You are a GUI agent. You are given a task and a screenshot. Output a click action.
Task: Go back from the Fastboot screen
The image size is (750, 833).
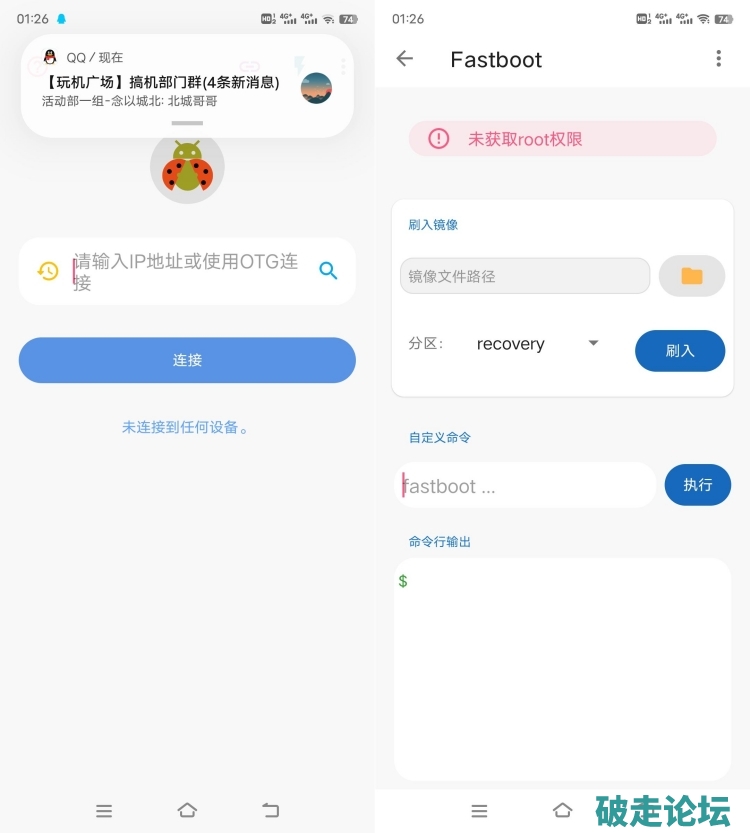pos(405,59)
